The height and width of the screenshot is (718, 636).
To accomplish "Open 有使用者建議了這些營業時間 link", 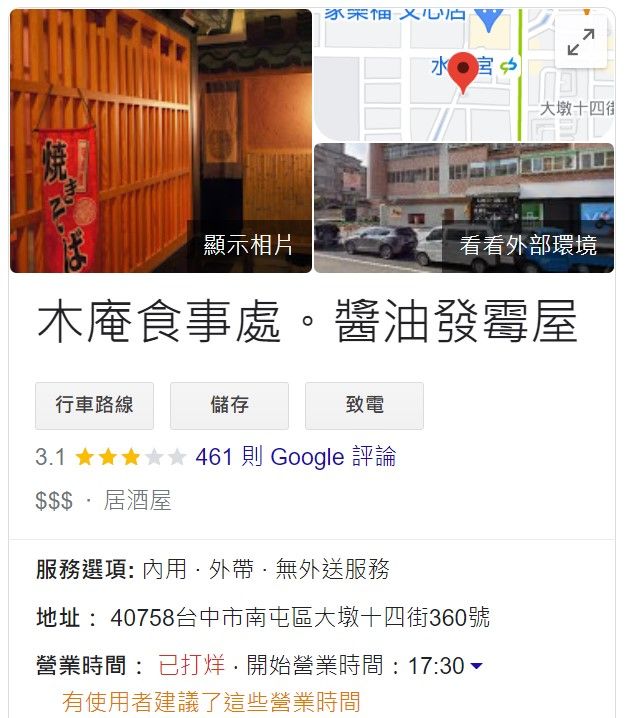I will (211, 701).
